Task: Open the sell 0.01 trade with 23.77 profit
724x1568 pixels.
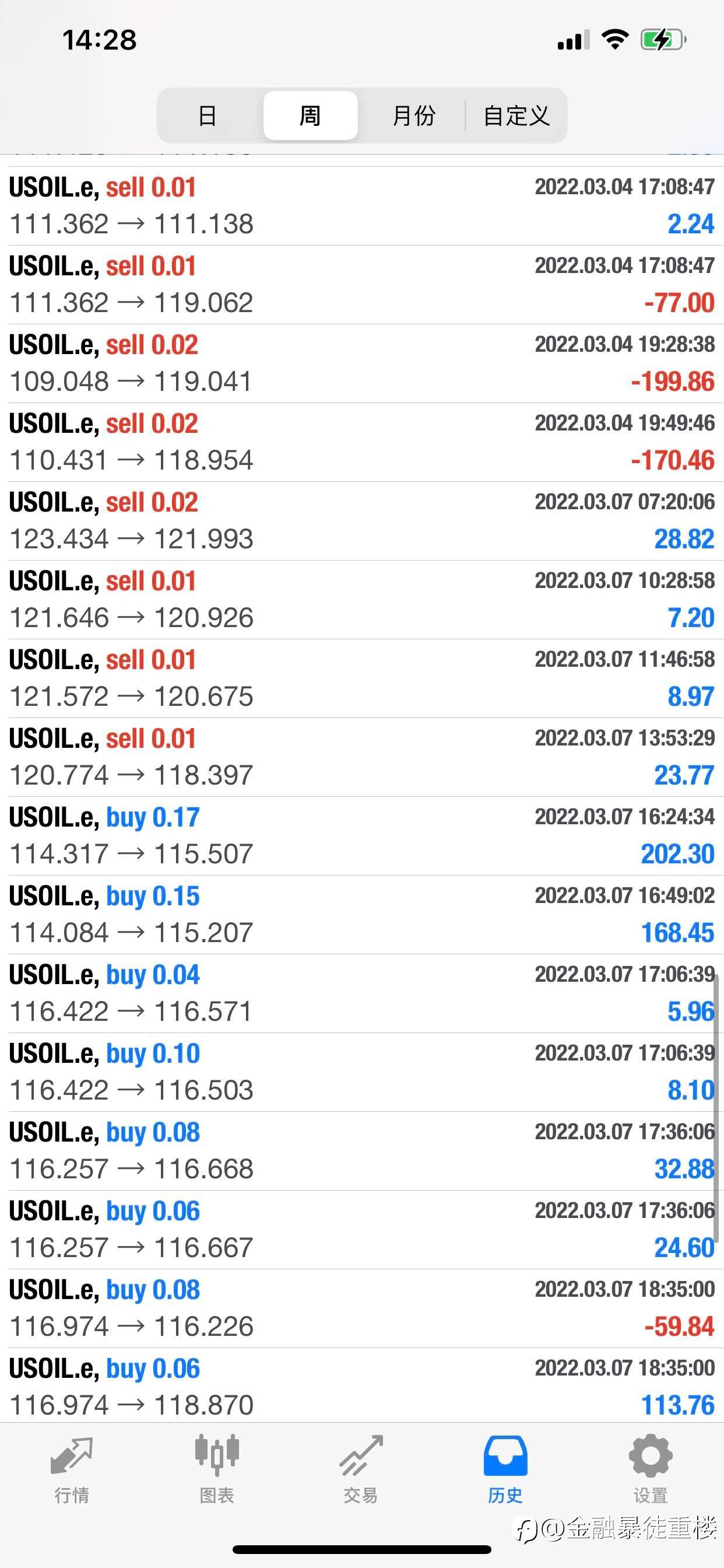Action: [362, 757]
